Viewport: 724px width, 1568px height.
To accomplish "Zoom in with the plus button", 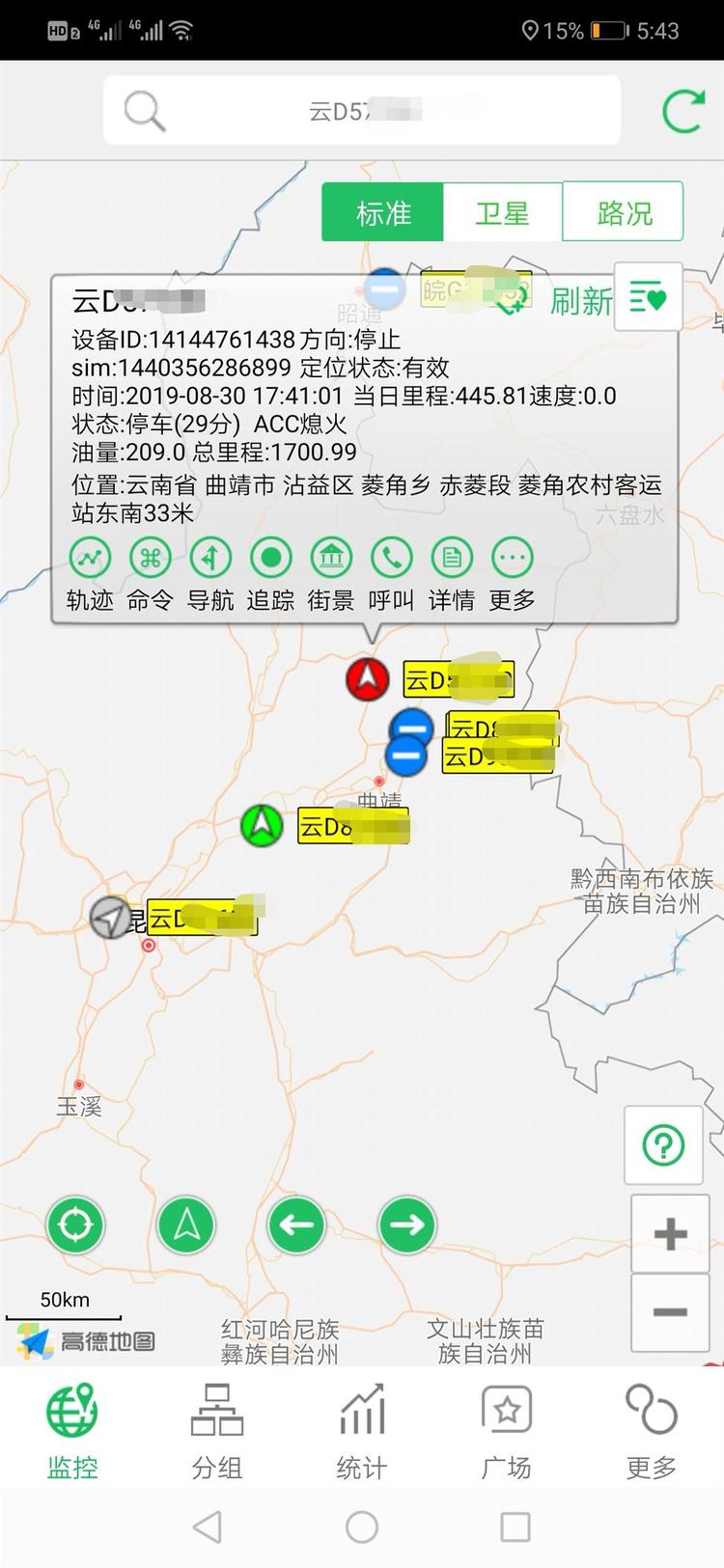I will click(x=669, y=1233).
